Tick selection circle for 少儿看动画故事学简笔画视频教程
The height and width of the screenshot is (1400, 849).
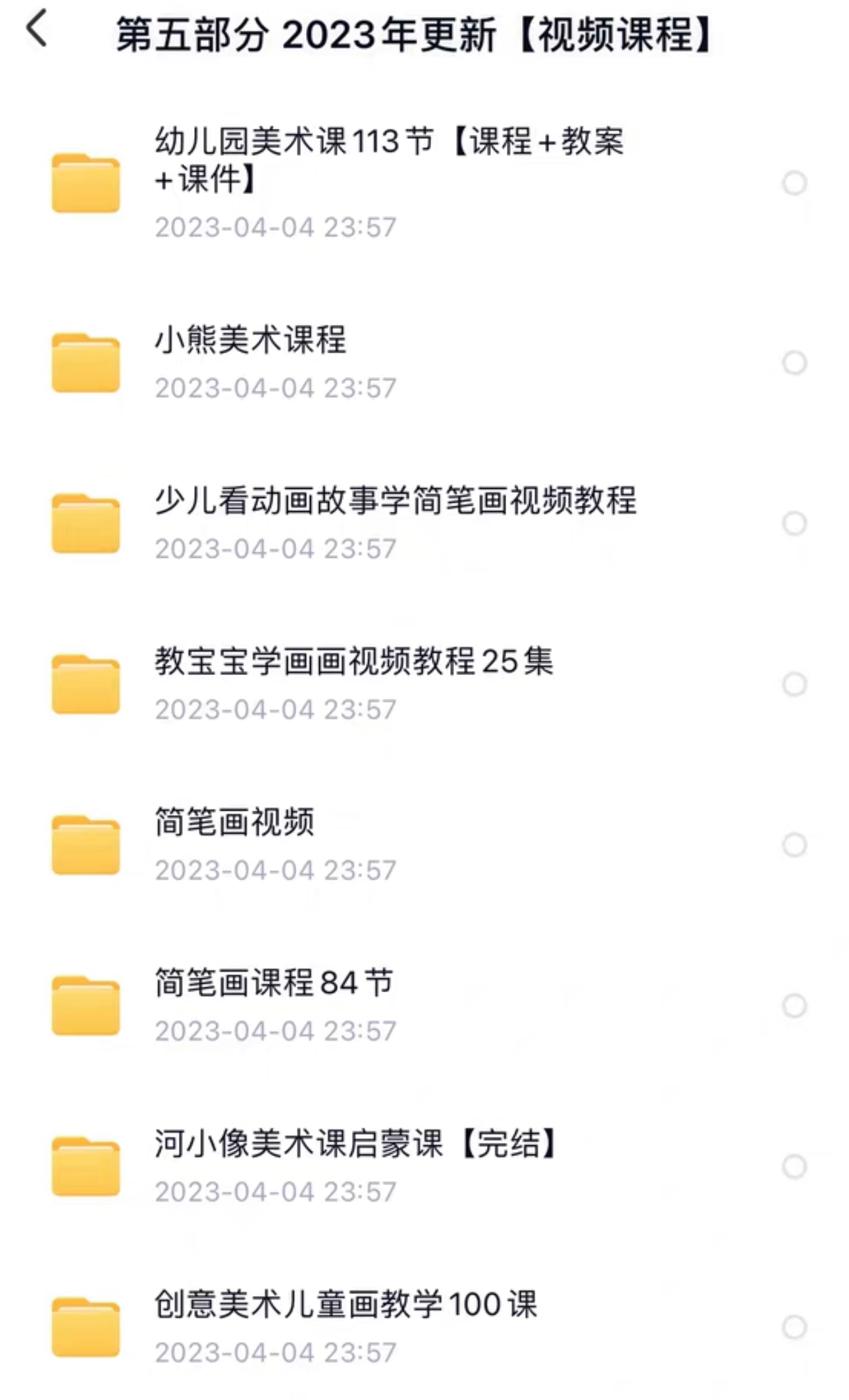(794, 524)
